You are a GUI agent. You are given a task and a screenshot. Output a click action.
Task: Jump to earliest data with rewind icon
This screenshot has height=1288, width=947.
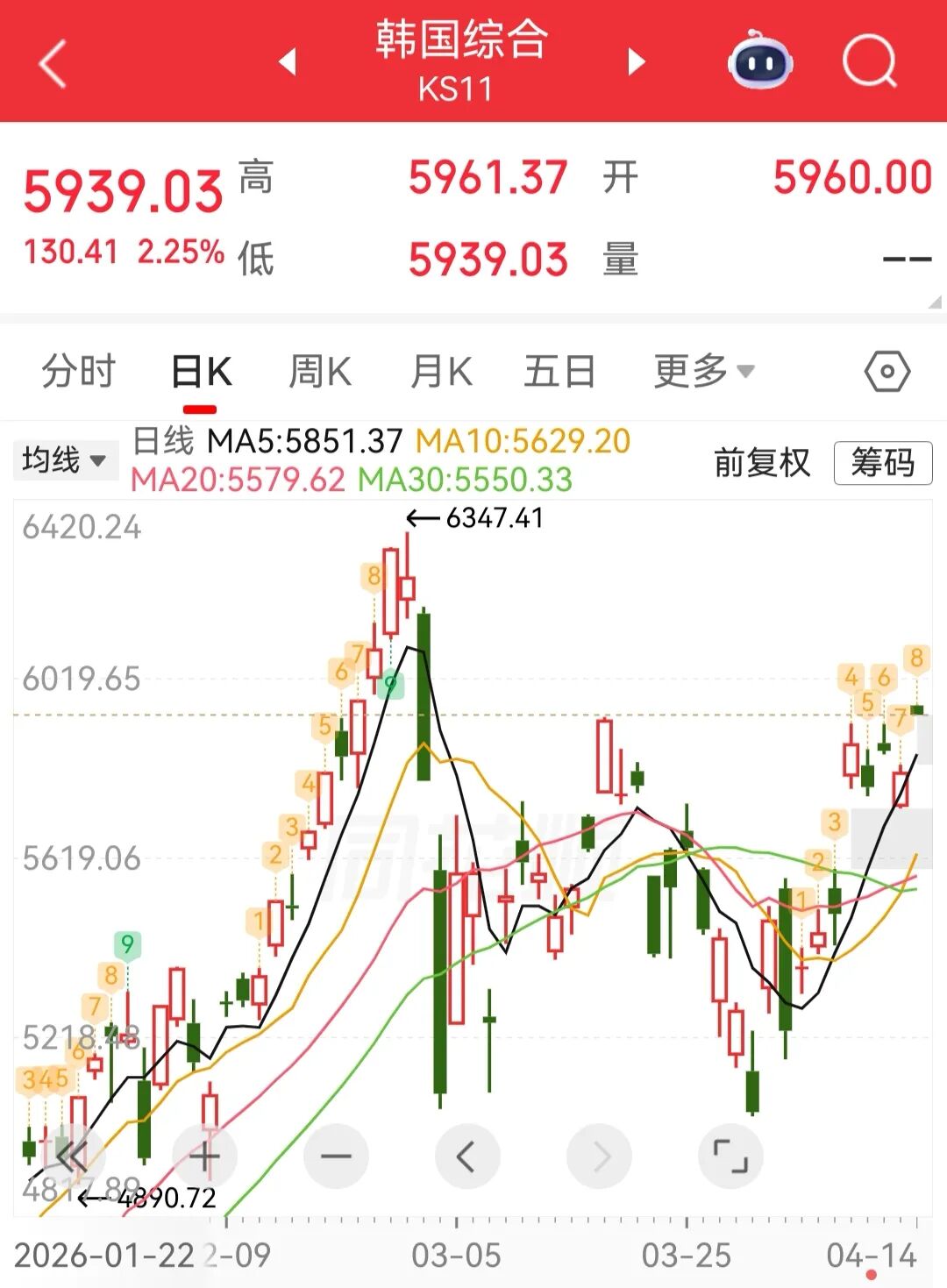click(73, 1156)
